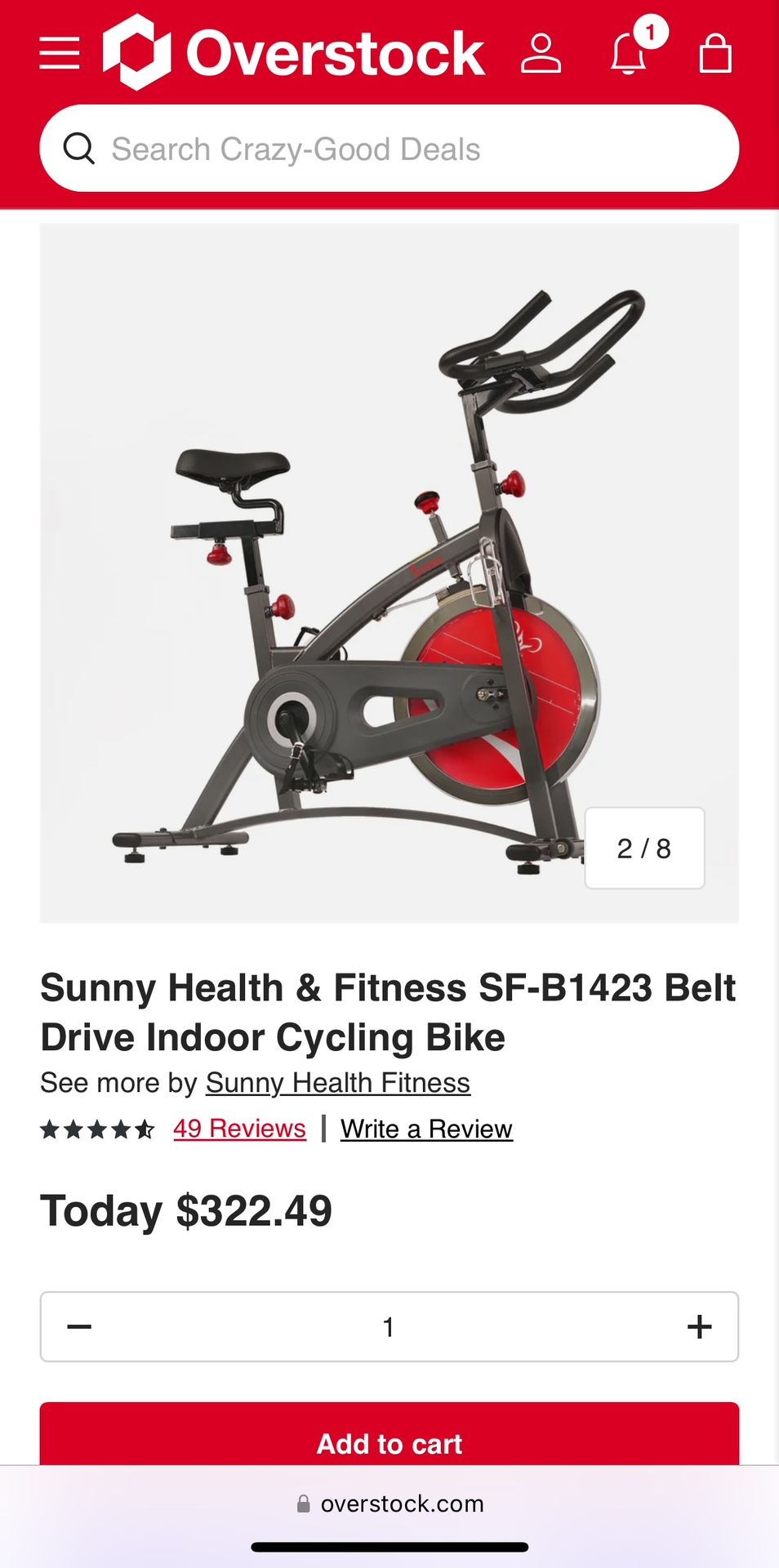View the shopping bag
The height and width of the screenshot is (1568, 779).
(716, 53)
